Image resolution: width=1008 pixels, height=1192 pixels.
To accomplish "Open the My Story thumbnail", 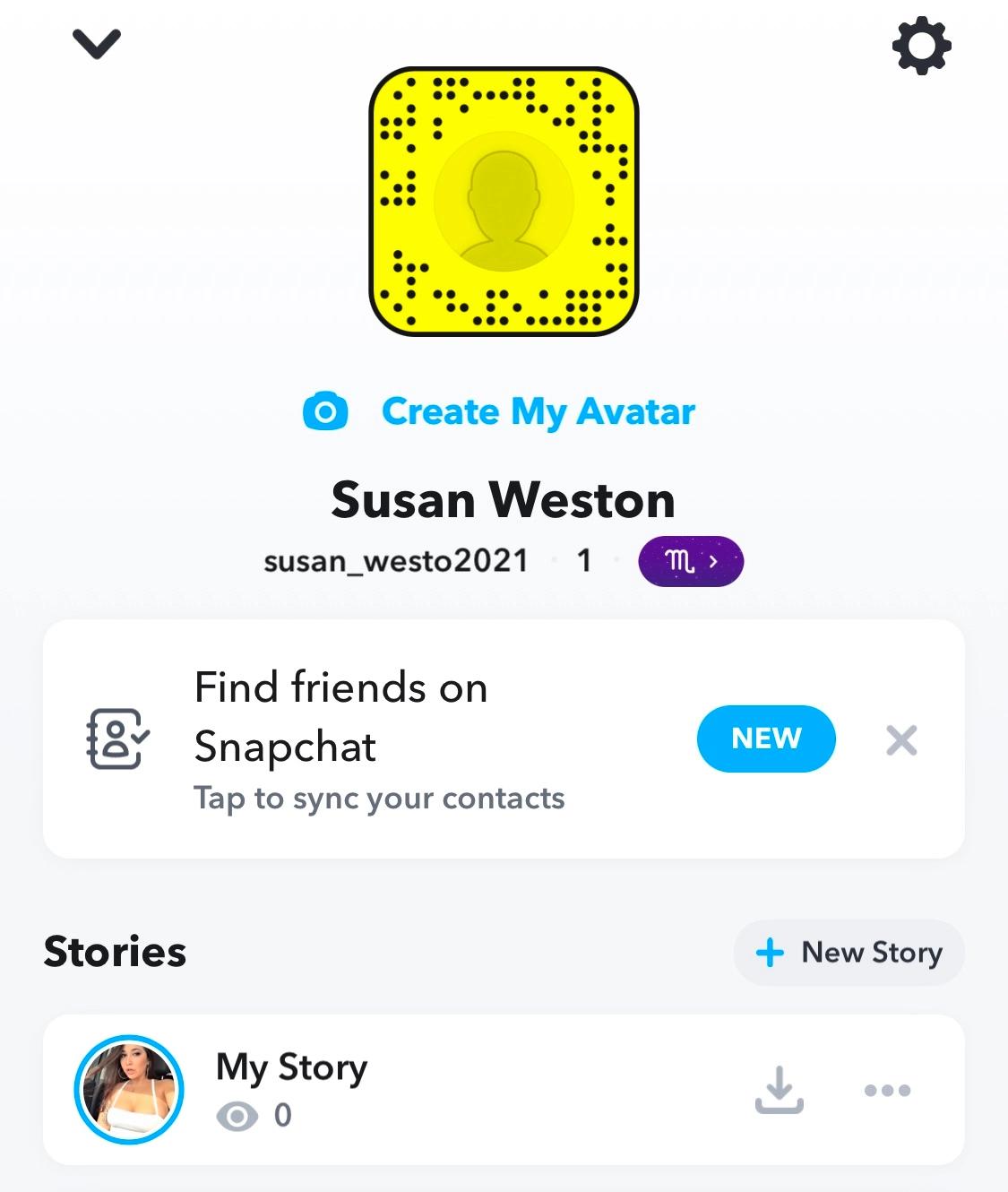I will pyautogui.click(x=129, y=1090).
